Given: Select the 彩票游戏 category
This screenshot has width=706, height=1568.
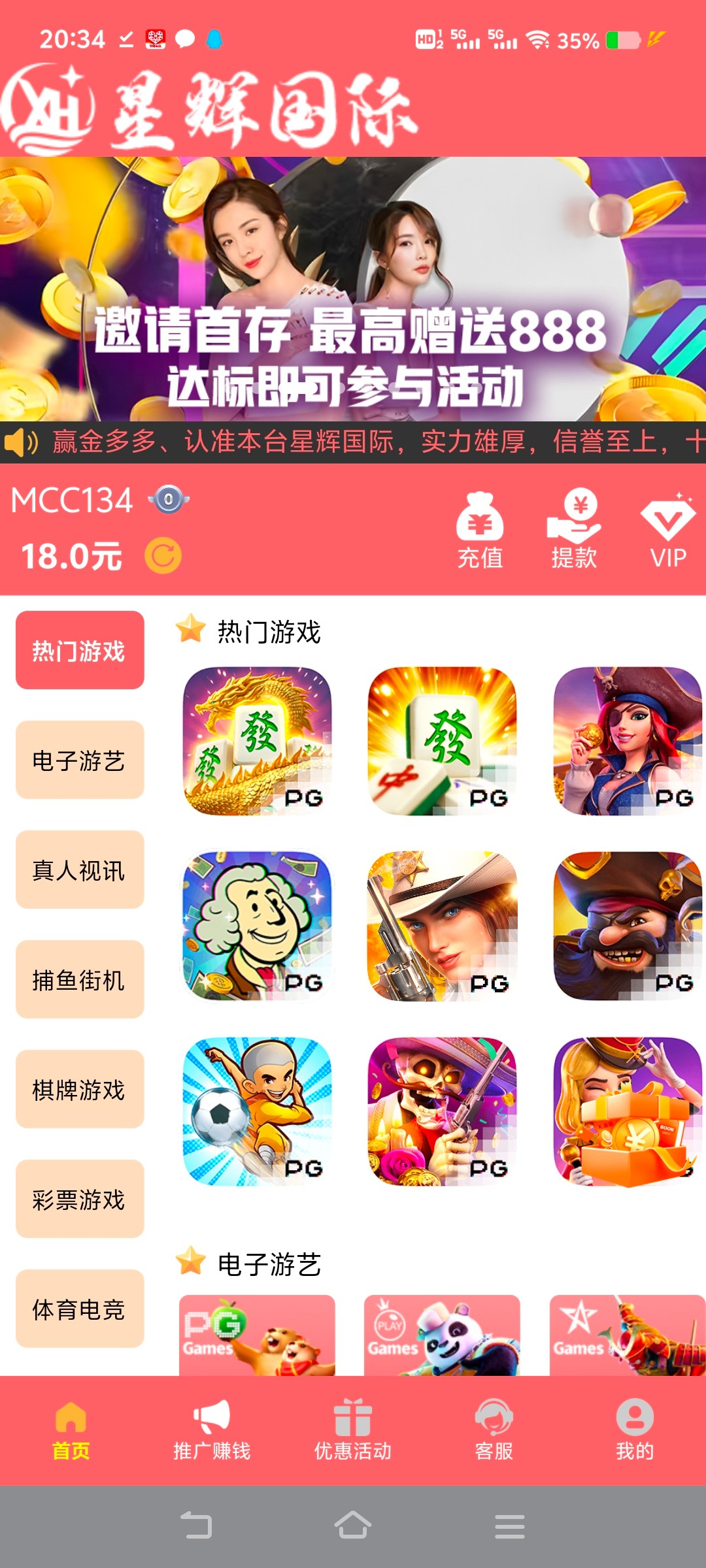Looking at the screenshot, I should click(79, 1199).
